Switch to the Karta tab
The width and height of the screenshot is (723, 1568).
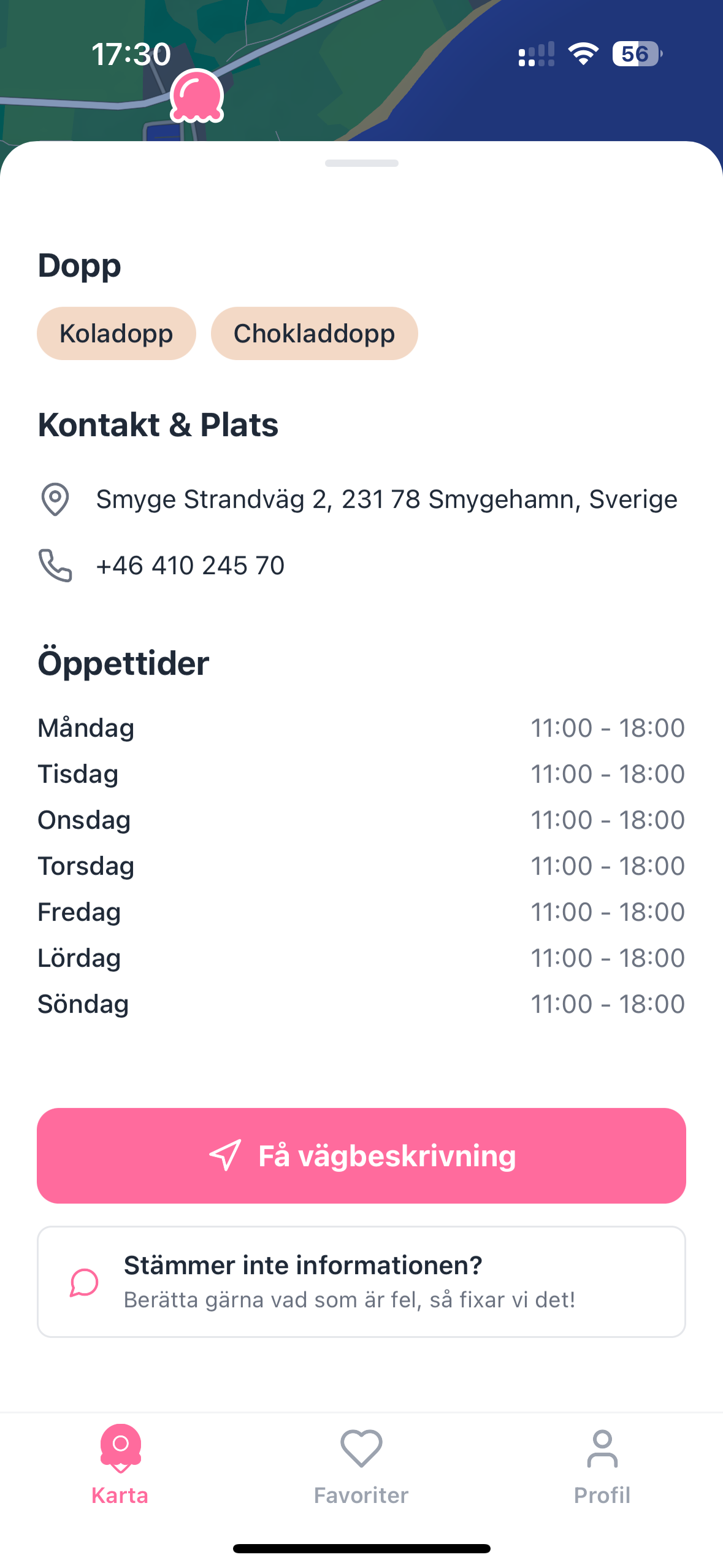[x=120, y=1464]
